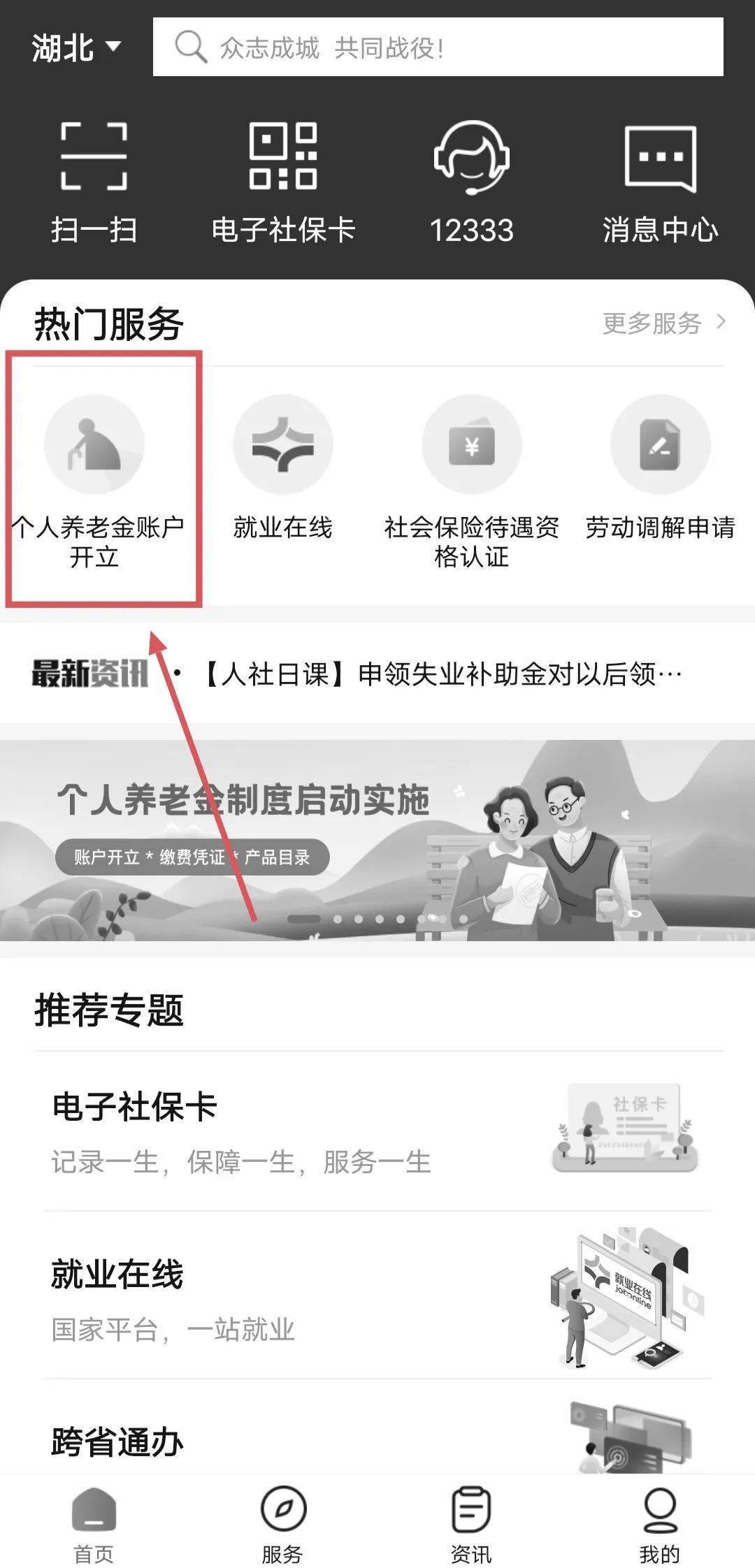Screen dimensions: 755x1568
Task: Open 电子社保卡 shortcut with QR icon
Action: point(283,182)
